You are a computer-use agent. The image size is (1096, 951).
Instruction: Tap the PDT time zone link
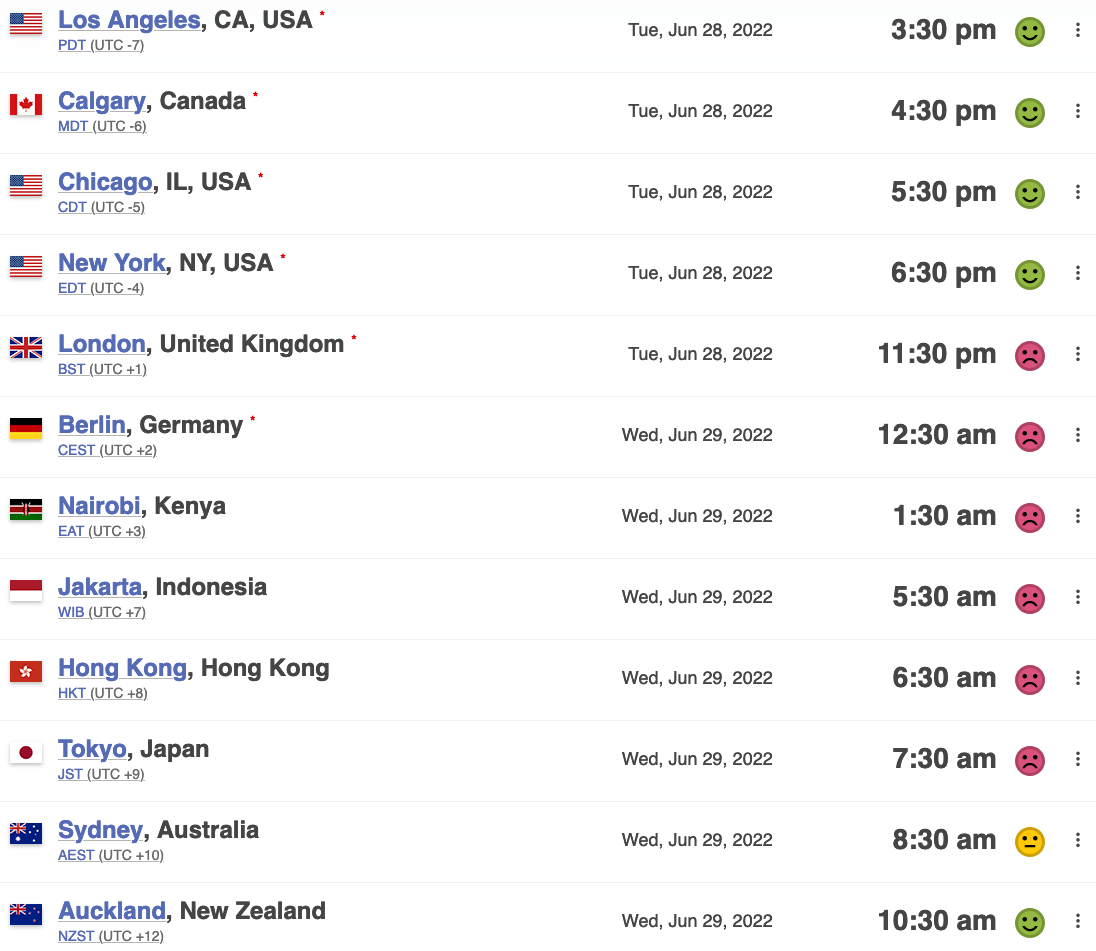tap(73, 46)
